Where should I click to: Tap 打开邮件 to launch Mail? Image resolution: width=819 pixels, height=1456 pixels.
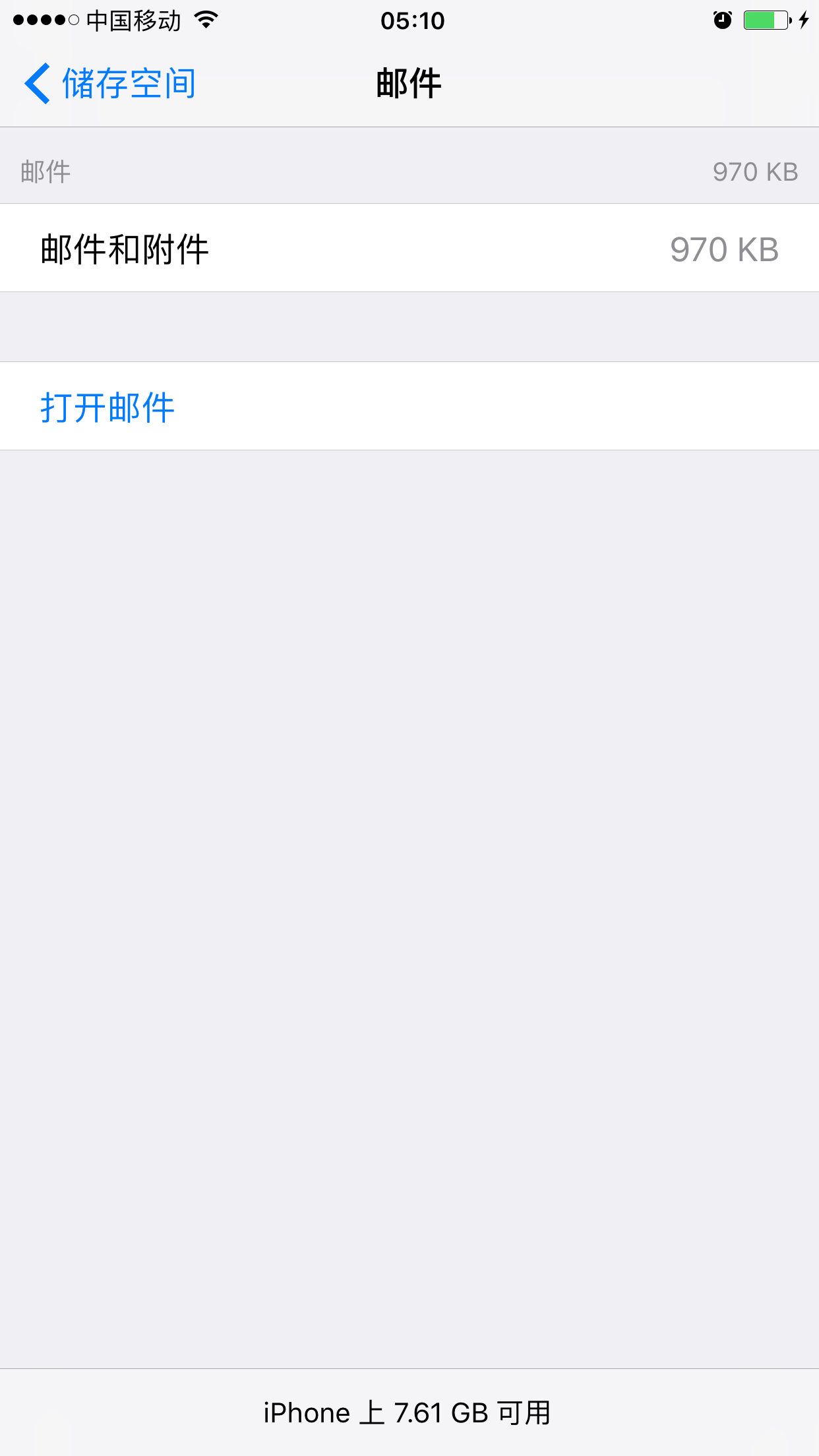point(107,406)
